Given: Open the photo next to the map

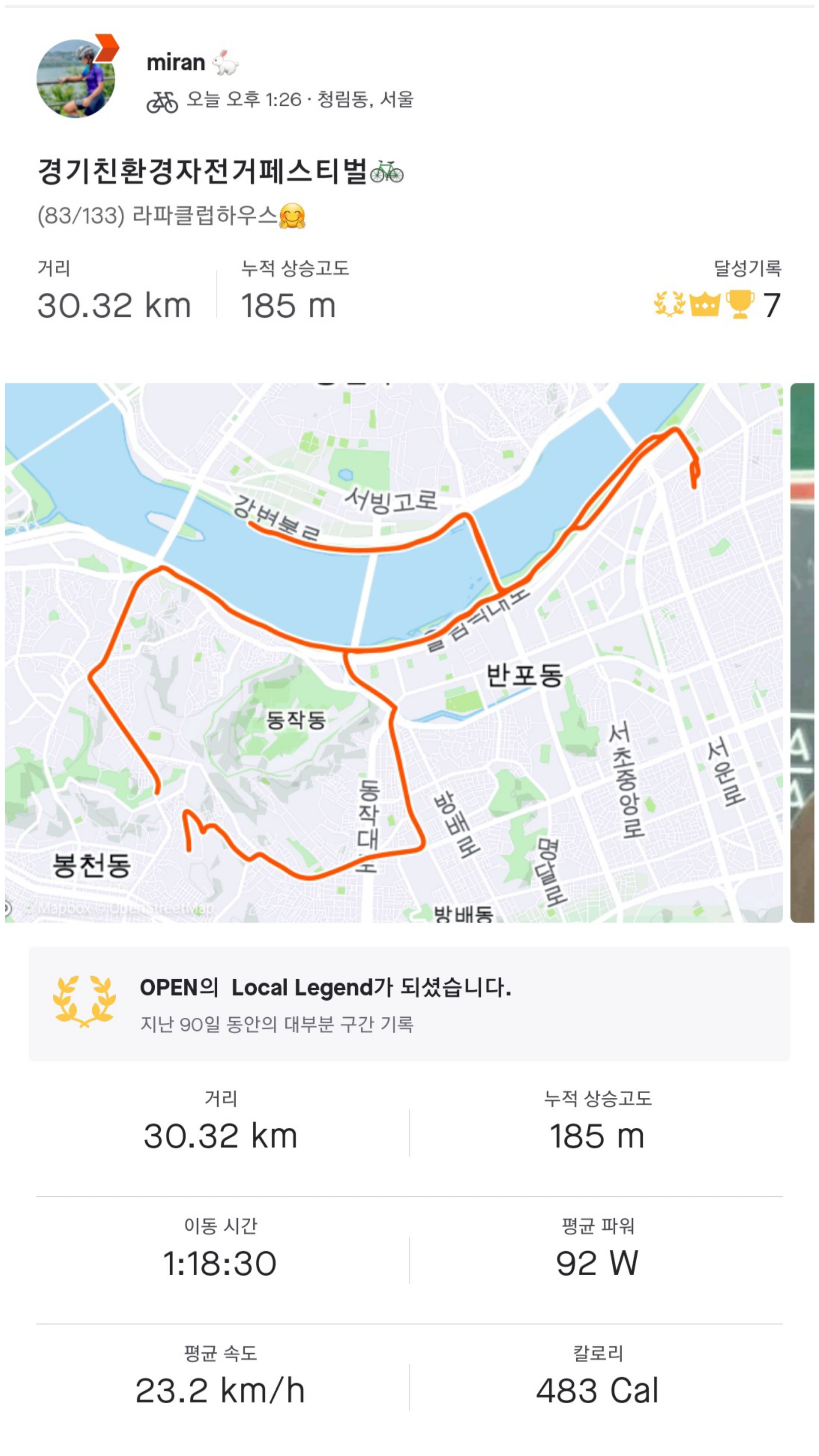Looking at the screenshot, I should 803,652.
